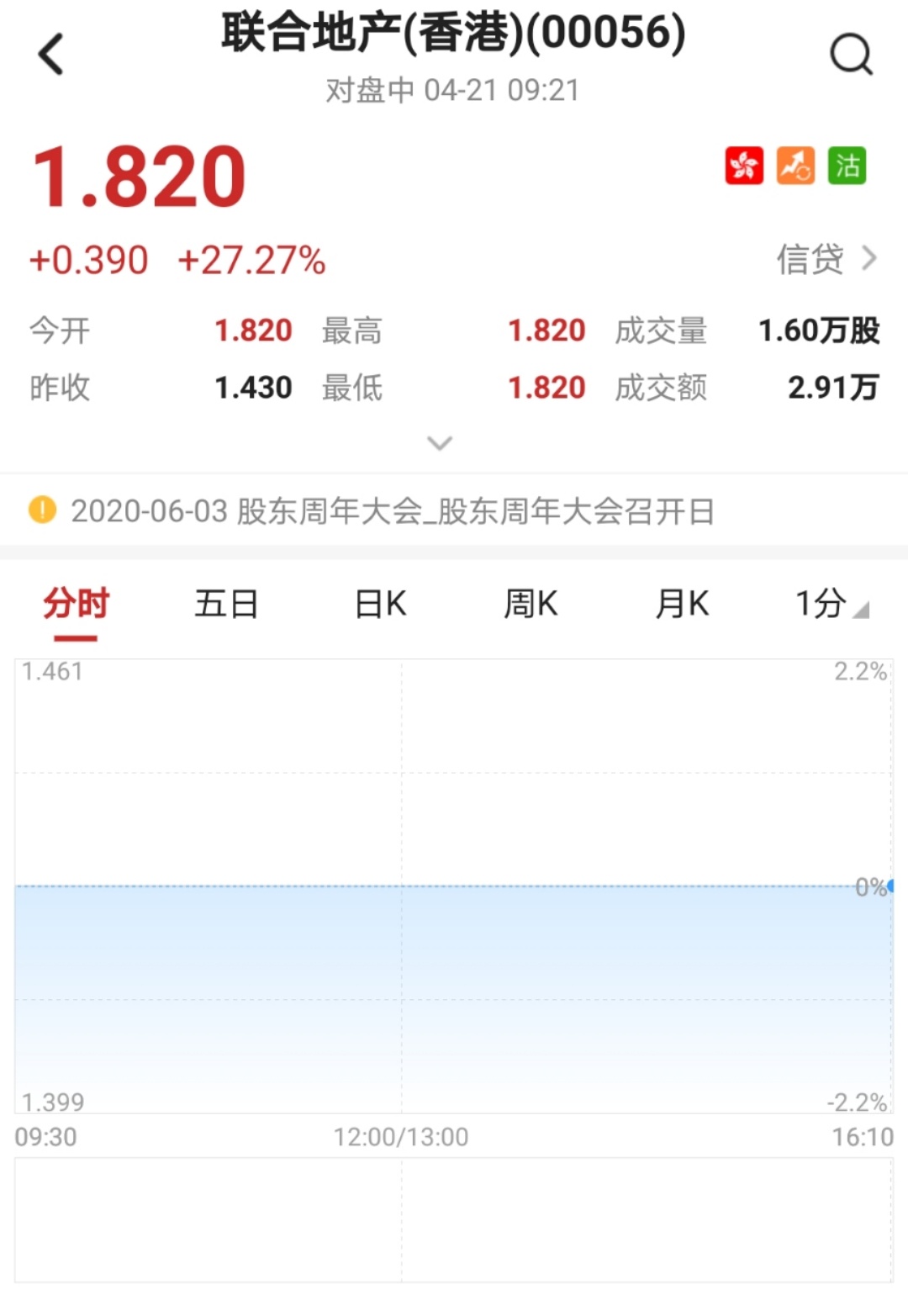Expand more quote details chevron
The height and width of the screenshot is (1316, 908).
441,443
